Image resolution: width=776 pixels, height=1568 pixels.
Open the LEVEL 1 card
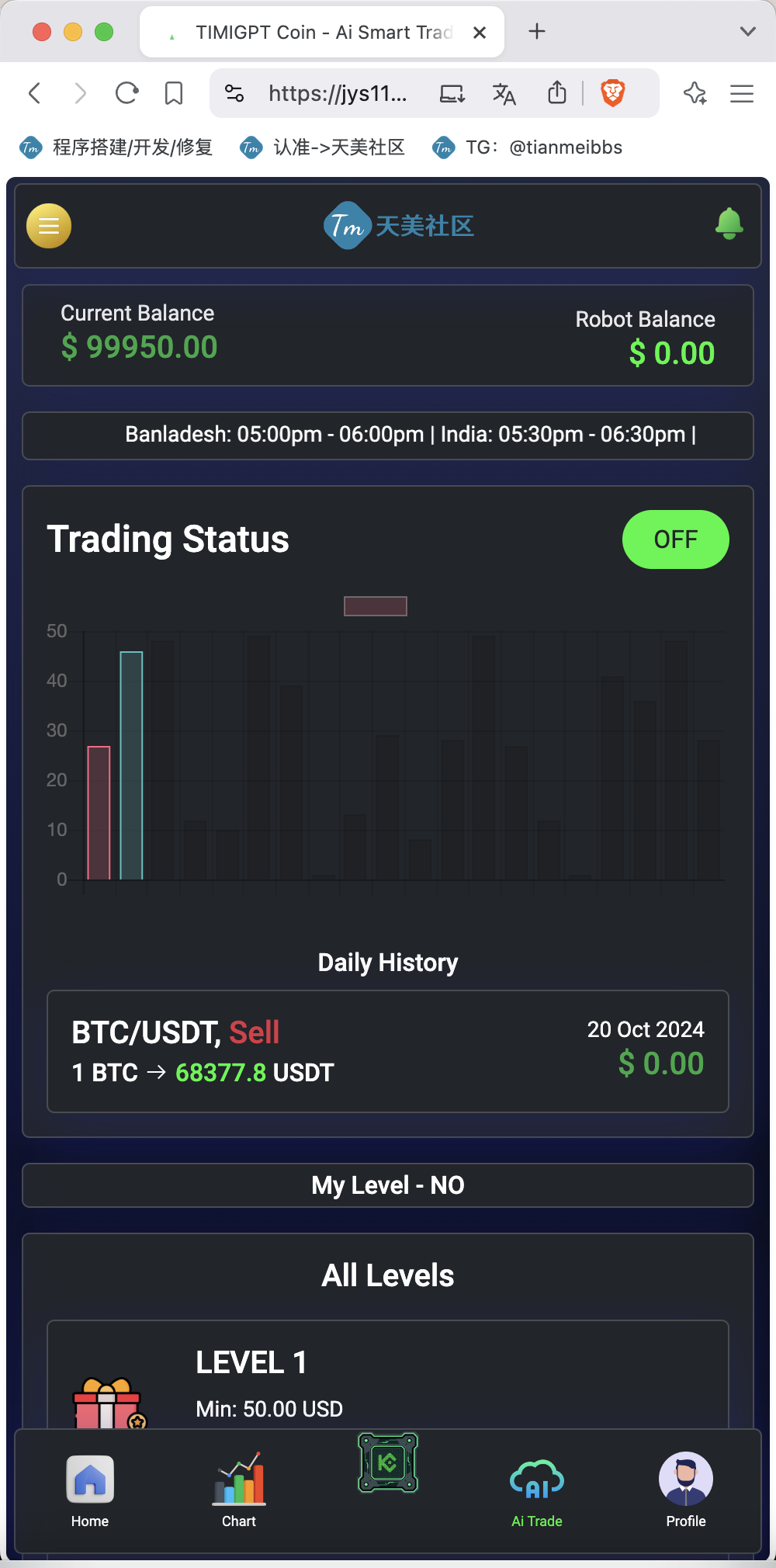coord(388,1375)
